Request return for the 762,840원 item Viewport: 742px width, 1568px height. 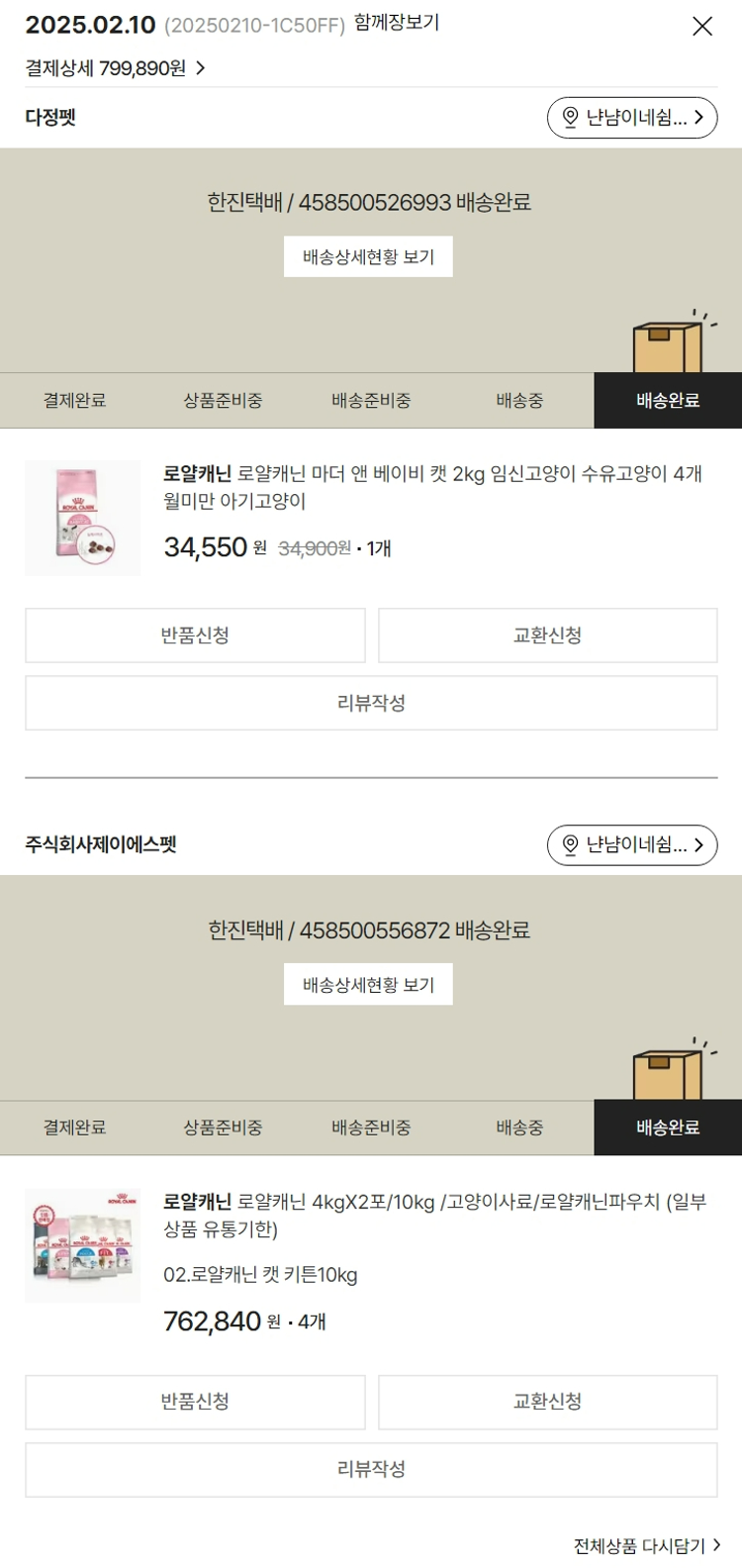click(195, 1402)
